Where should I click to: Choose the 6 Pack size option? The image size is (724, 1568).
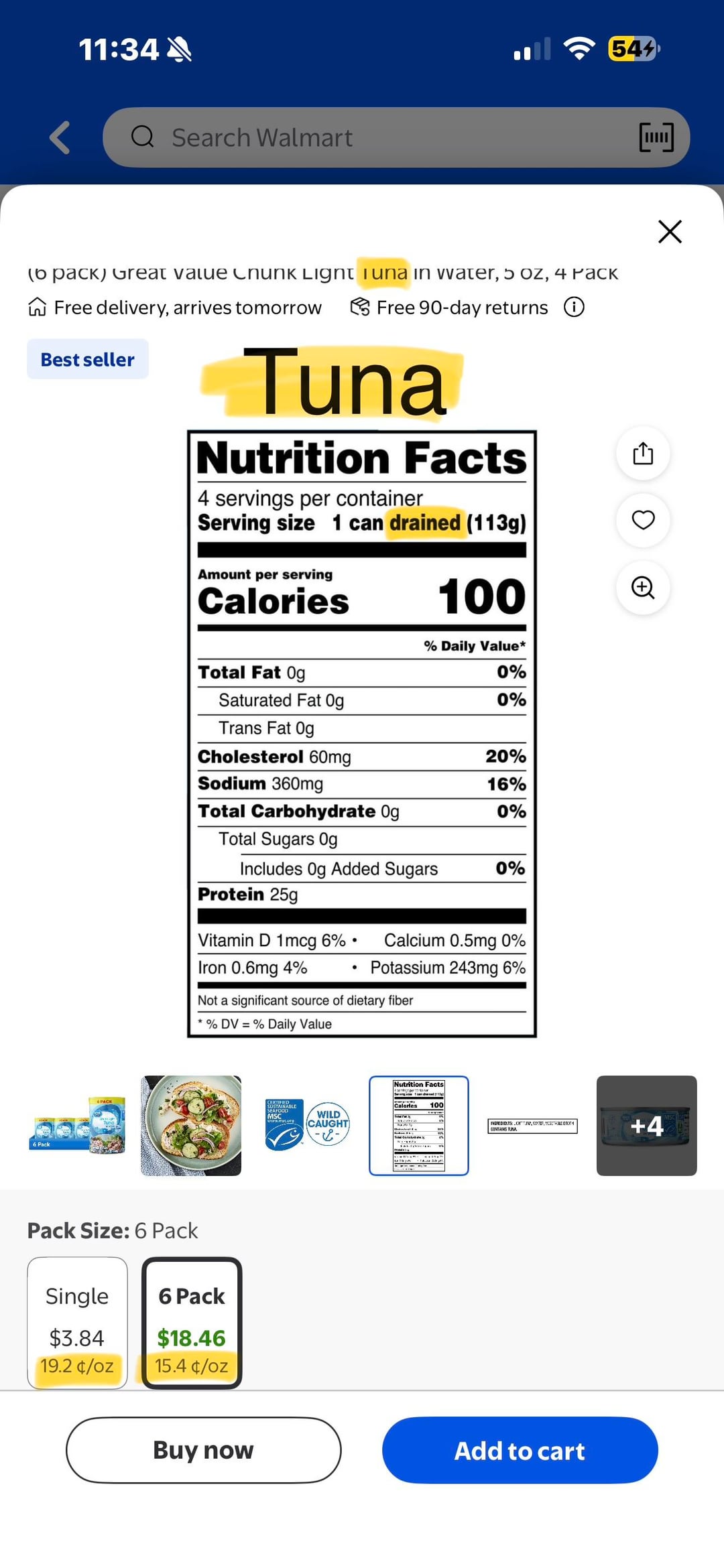(192, 1323)
